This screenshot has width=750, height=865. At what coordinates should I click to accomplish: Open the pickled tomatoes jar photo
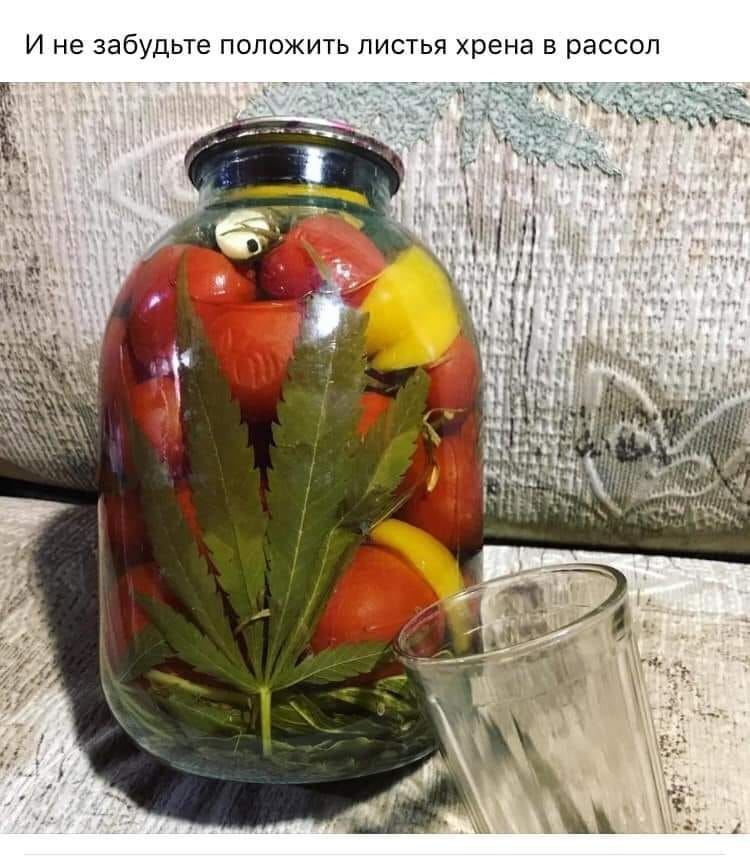click(x=375, y=458)
